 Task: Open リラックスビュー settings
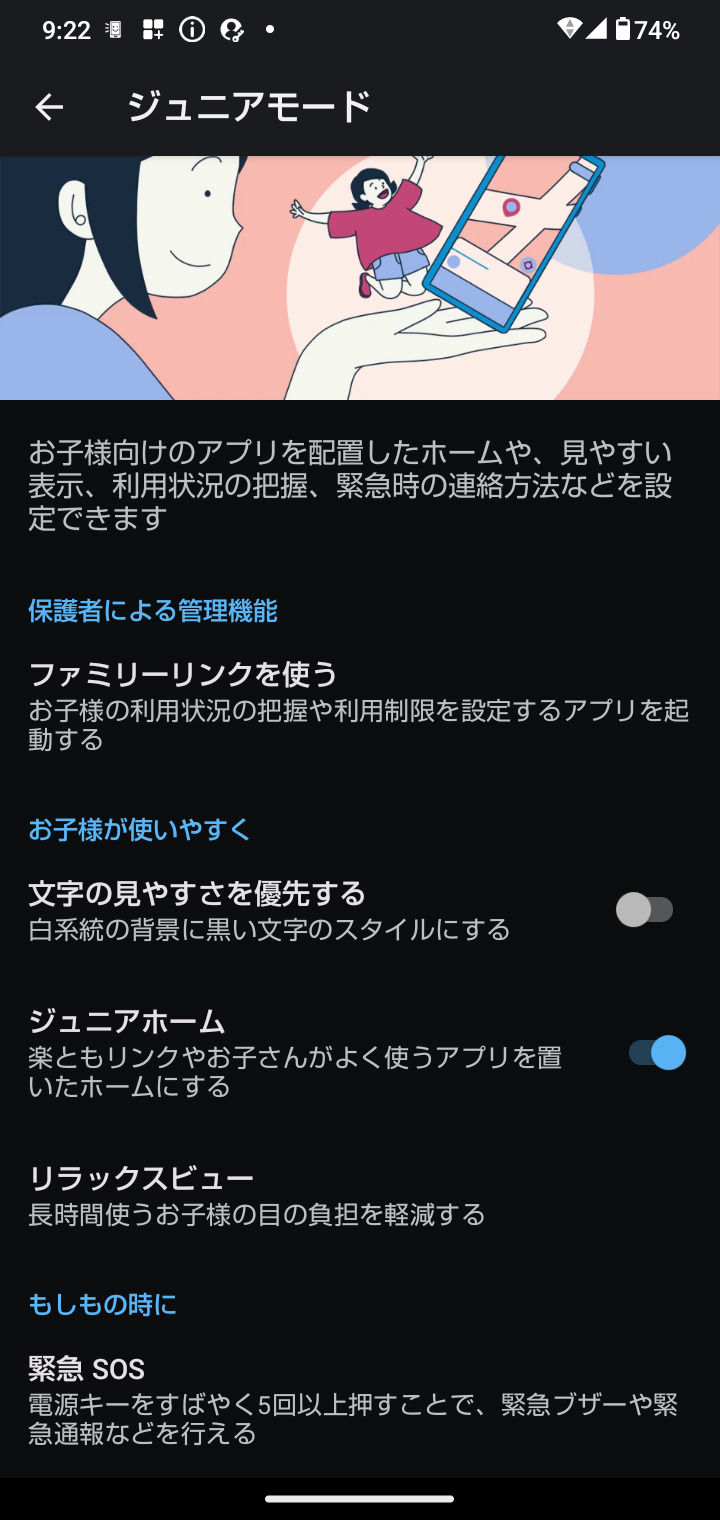point(360,1195)
